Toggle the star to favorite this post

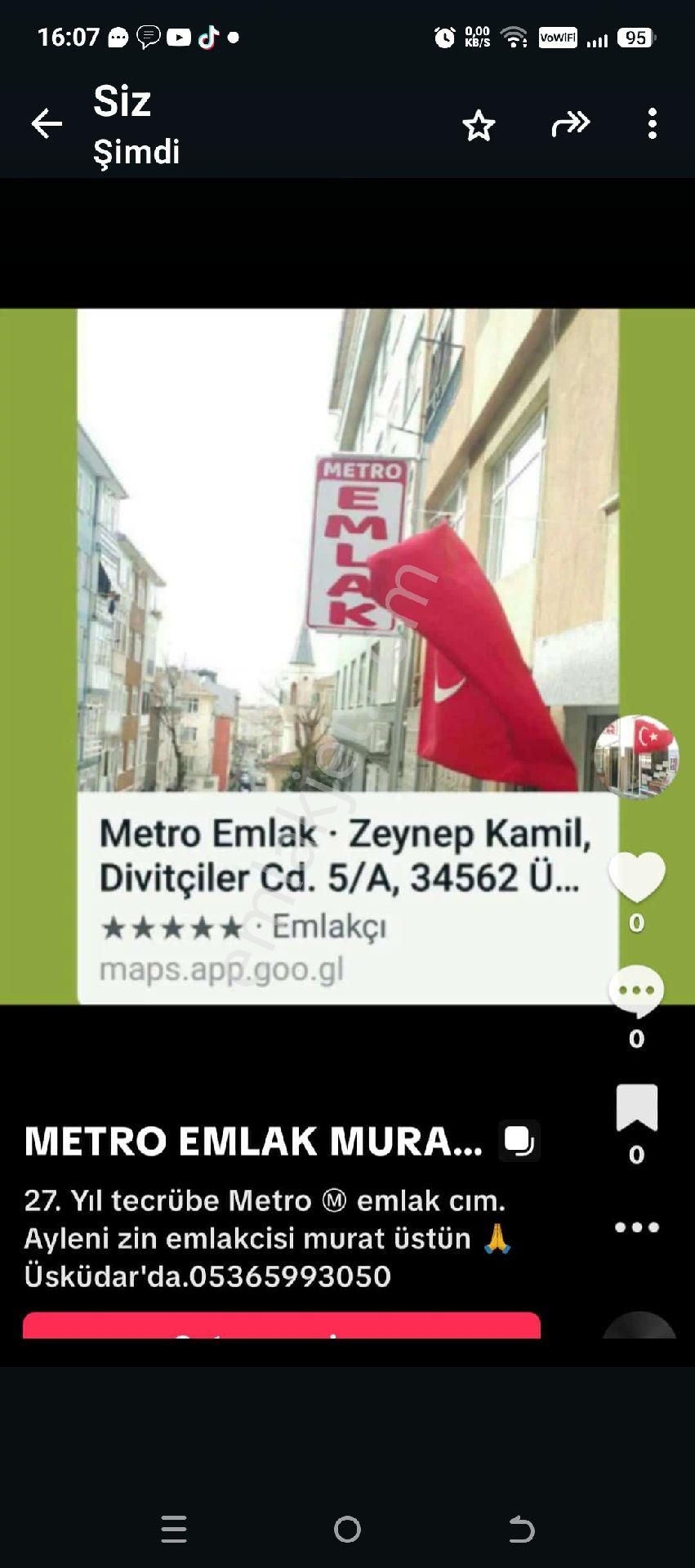[x=479, y=125]
